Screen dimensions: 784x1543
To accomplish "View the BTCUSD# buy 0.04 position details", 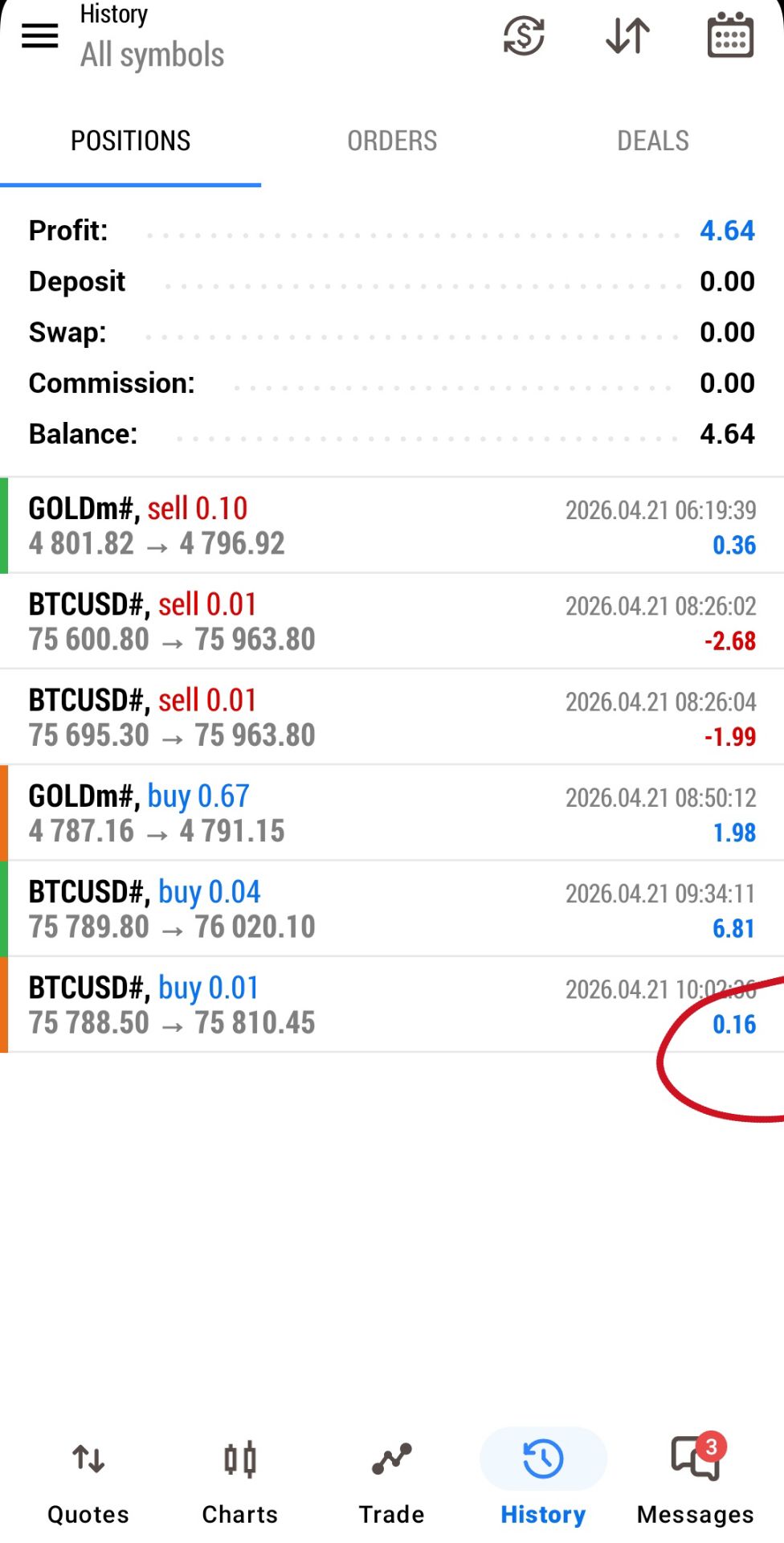I will [392, 908].
